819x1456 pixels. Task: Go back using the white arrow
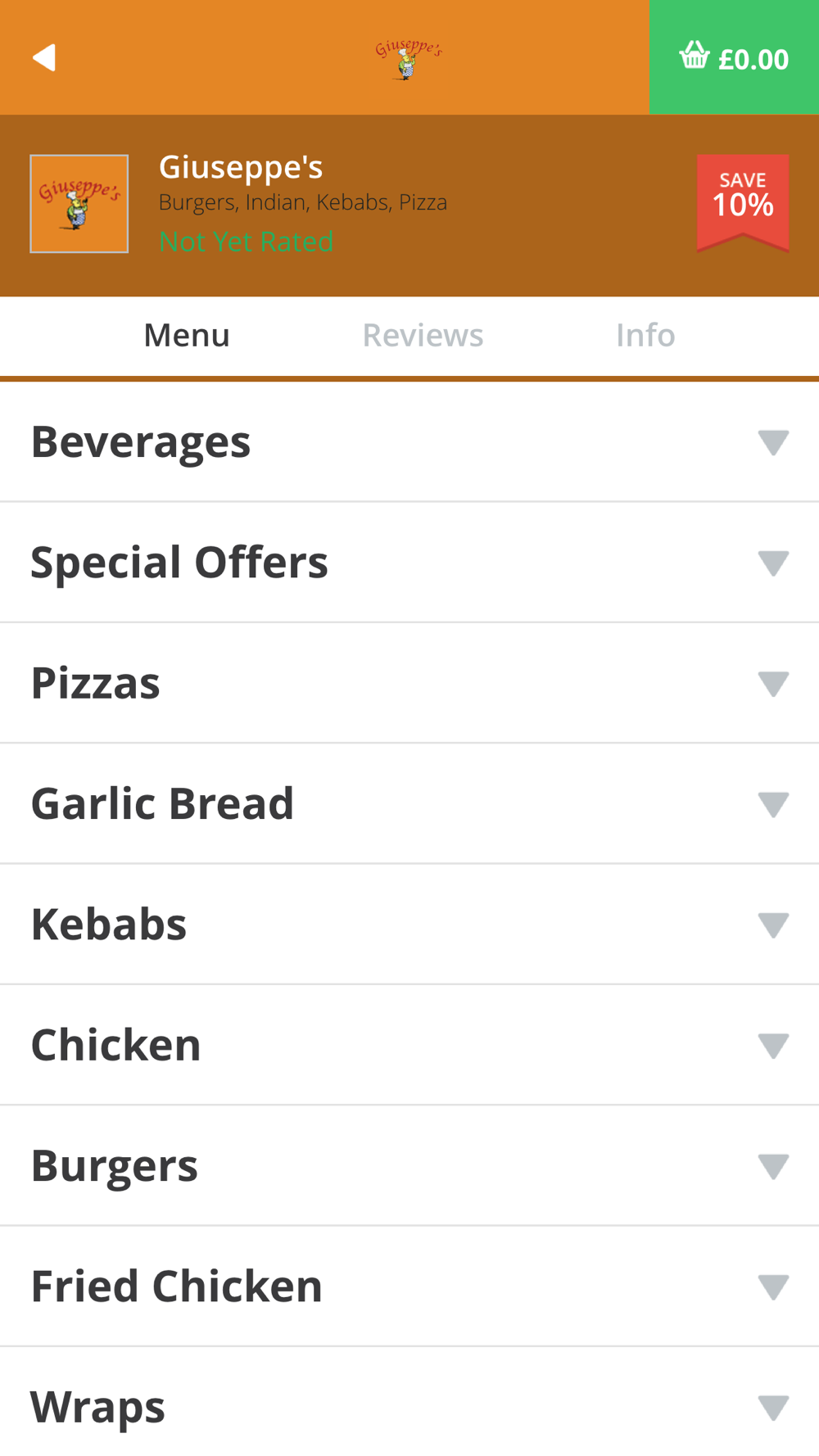pyautogui.click(x=44, y=57)
